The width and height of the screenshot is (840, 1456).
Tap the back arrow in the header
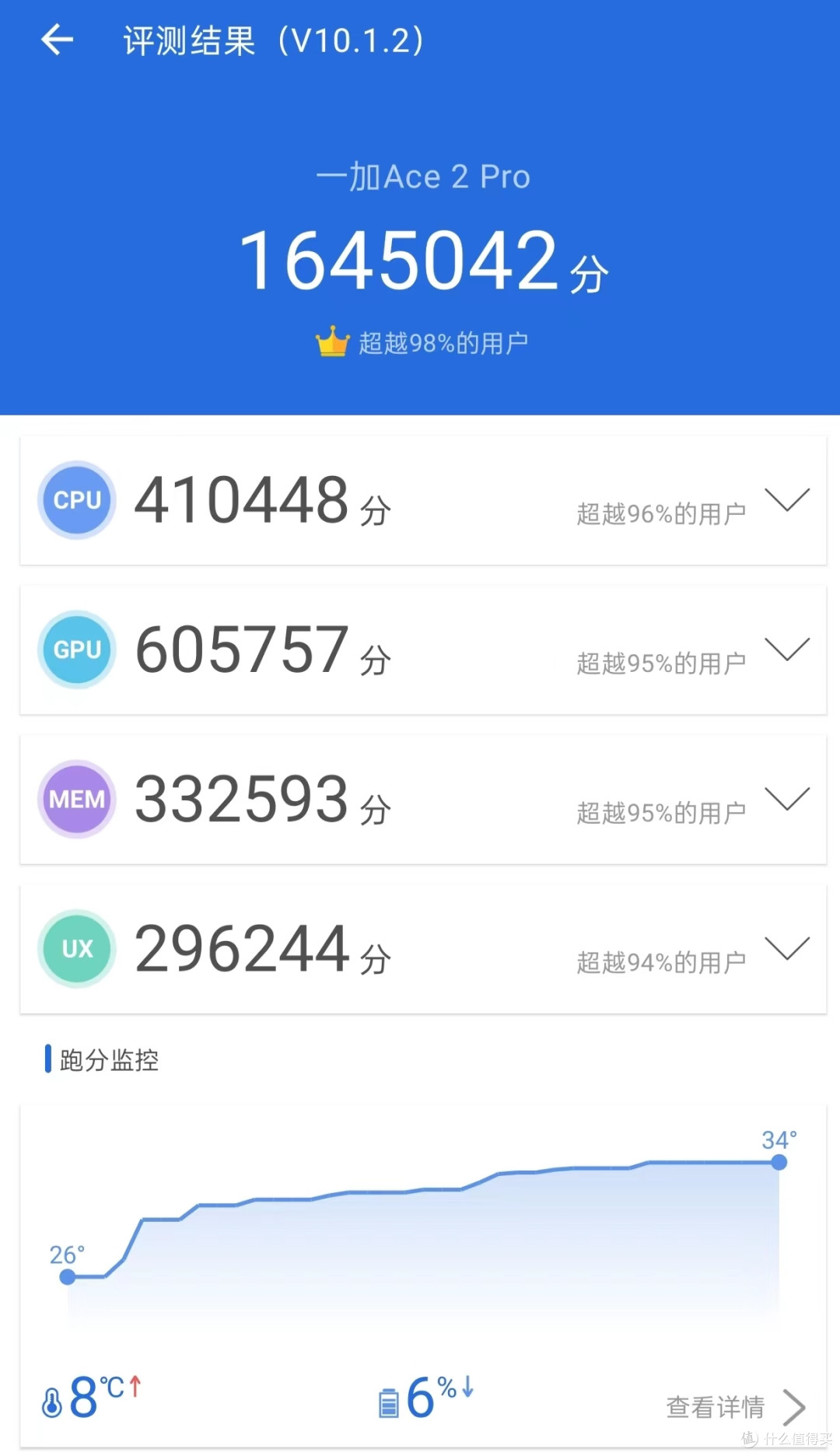56,40
